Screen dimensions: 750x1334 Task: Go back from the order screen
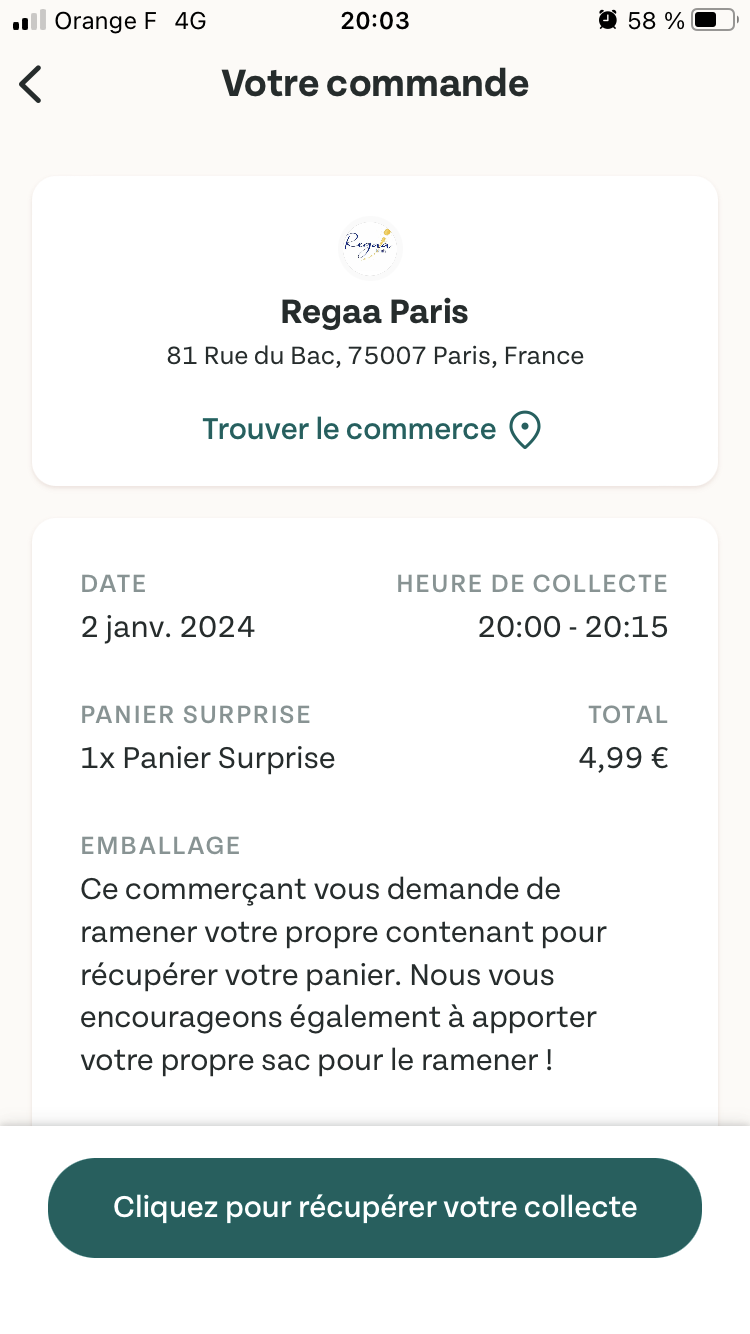point(31,84)
